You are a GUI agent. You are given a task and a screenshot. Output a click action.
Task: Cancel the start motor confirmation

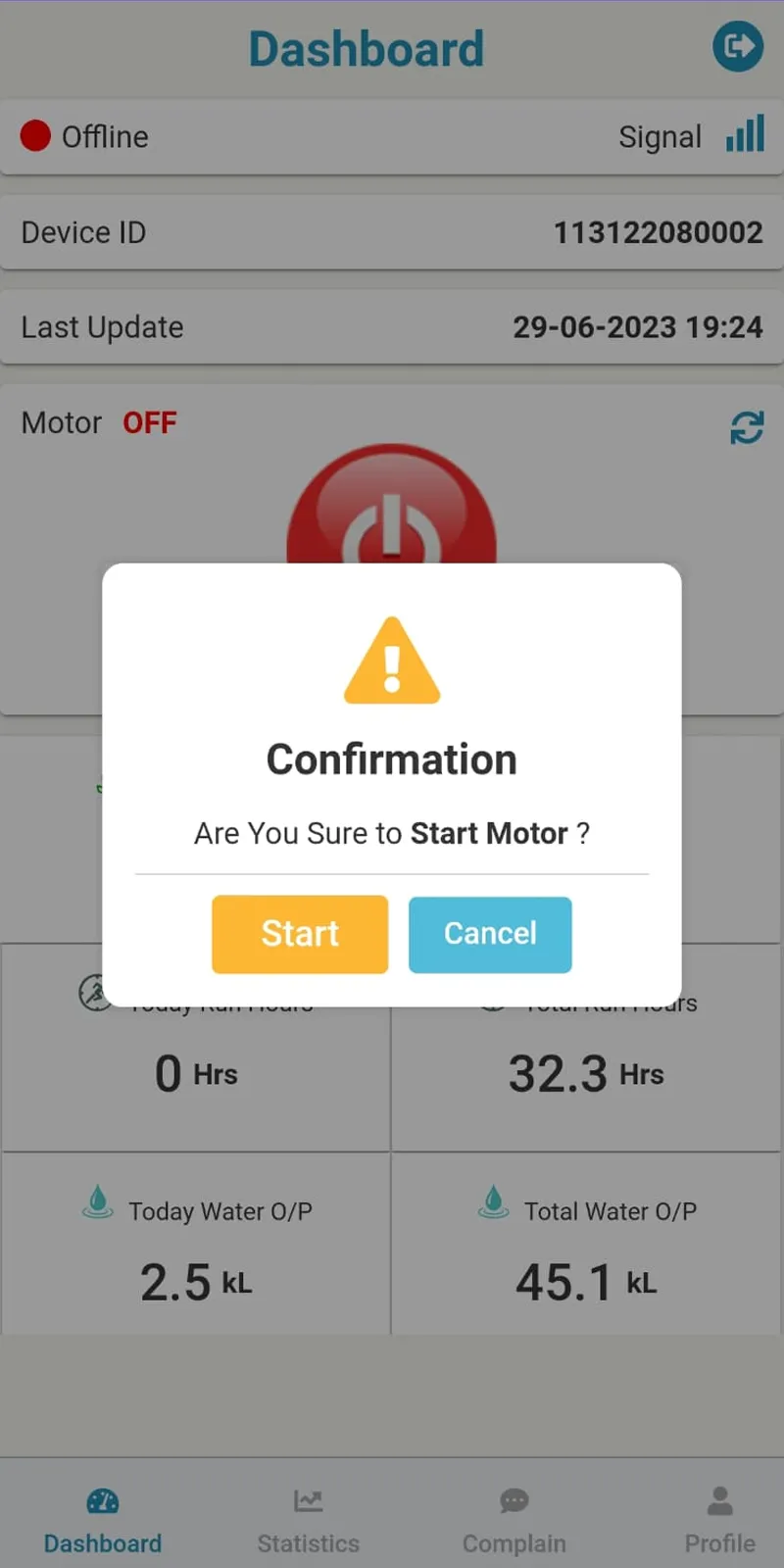click(x=490, y=934)
